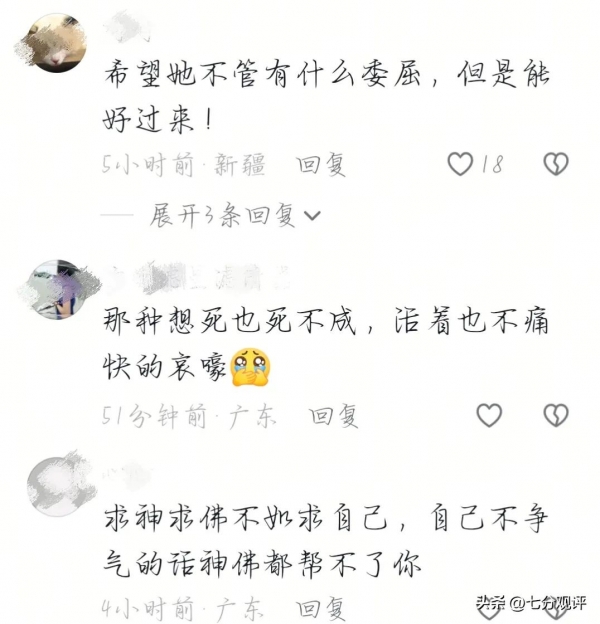Screen dimensions: 600x624
Task: Dislike the comment beginning 希望她不管有什么委屈
Action: [x=555, y=165]
